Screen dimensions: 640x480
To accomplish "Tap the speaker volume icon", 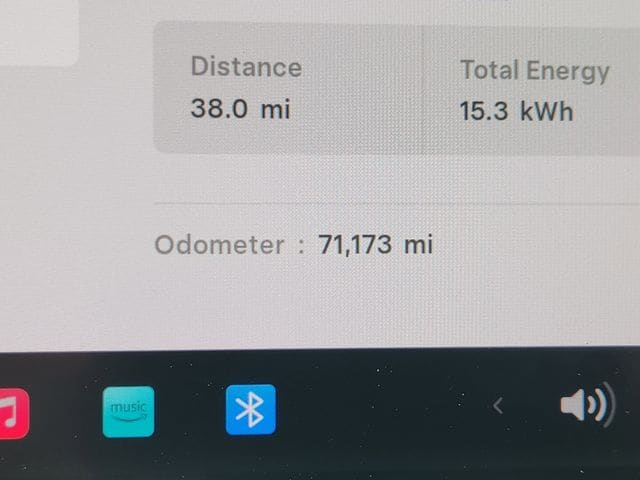I will pos(586,406).
